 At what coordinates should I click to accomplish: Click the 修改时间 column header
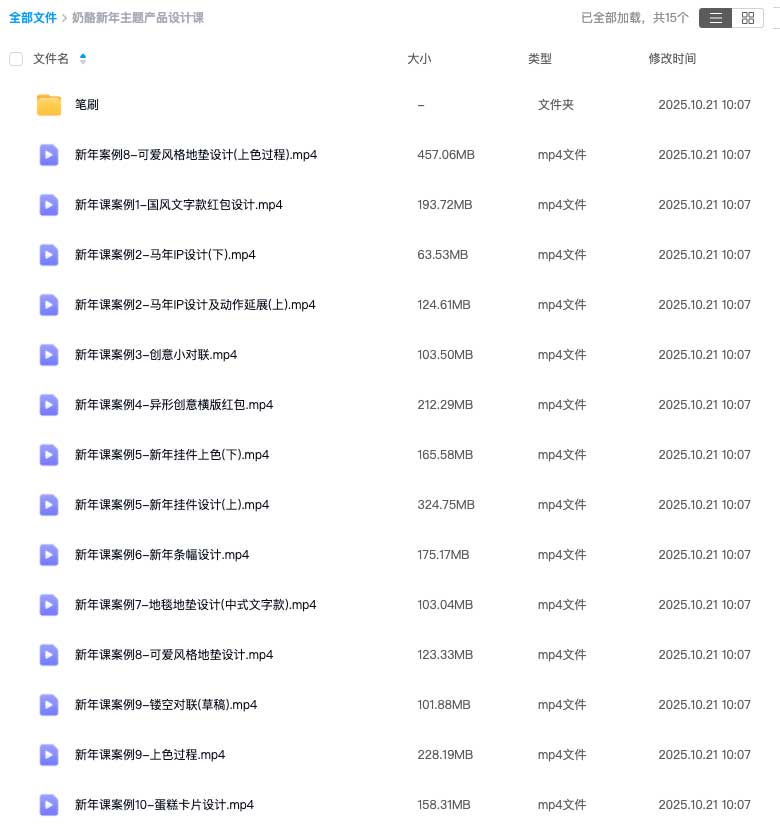[672, 58]
